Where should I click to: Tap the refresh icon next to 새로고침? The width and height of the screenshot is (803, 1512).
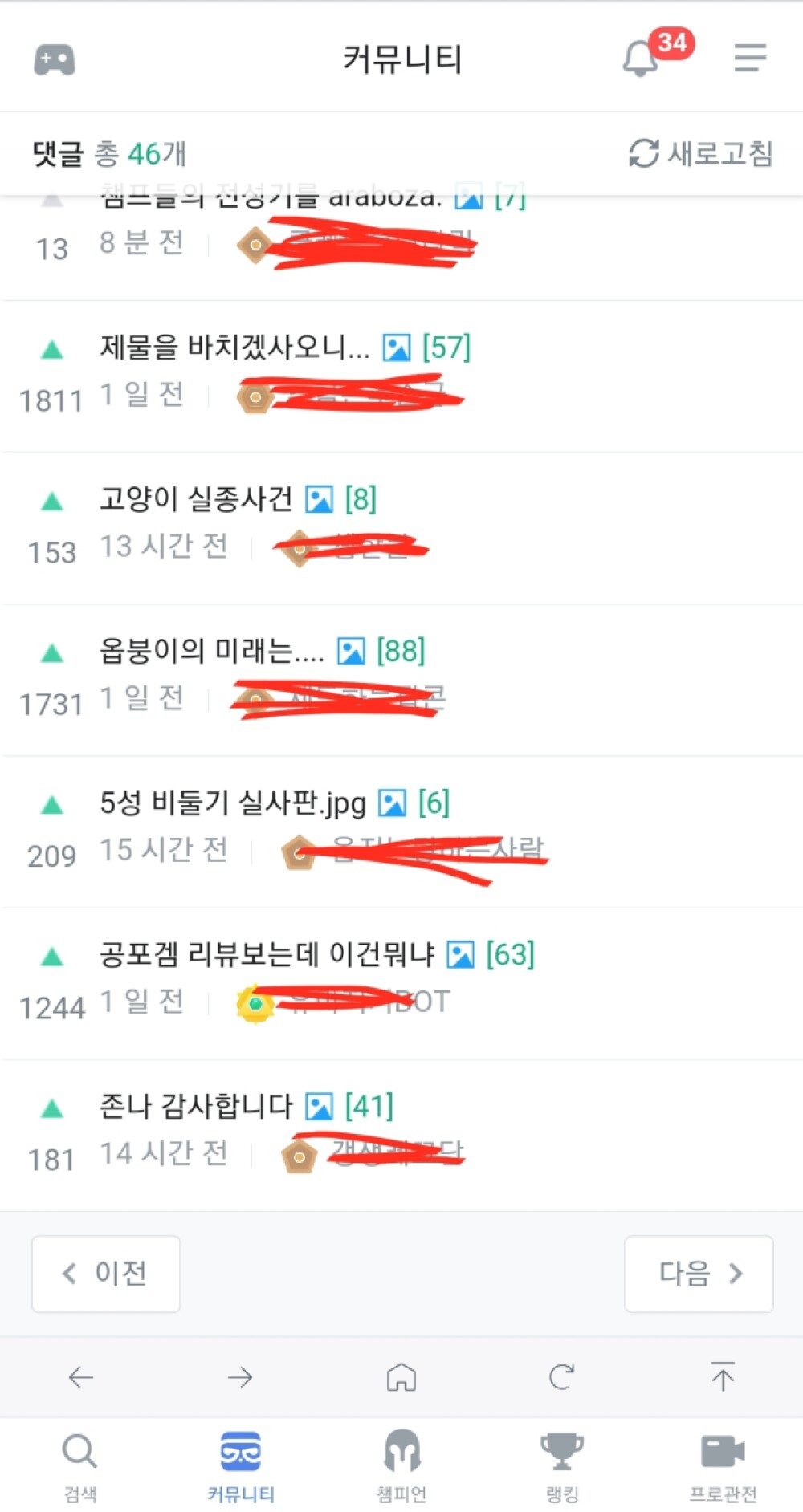coord(643,152)
